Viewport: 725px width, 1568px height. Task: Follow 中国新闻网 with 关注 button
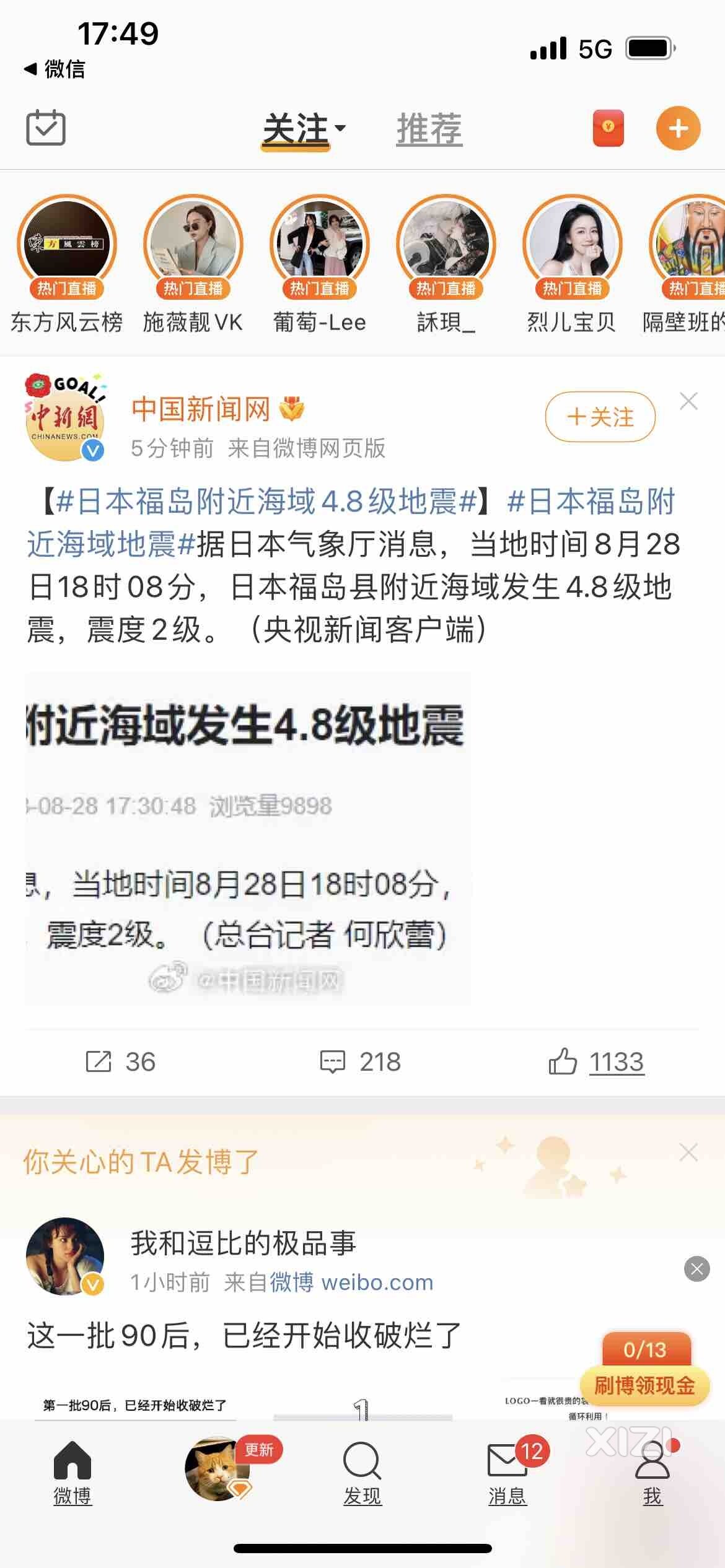click(600, 417)
